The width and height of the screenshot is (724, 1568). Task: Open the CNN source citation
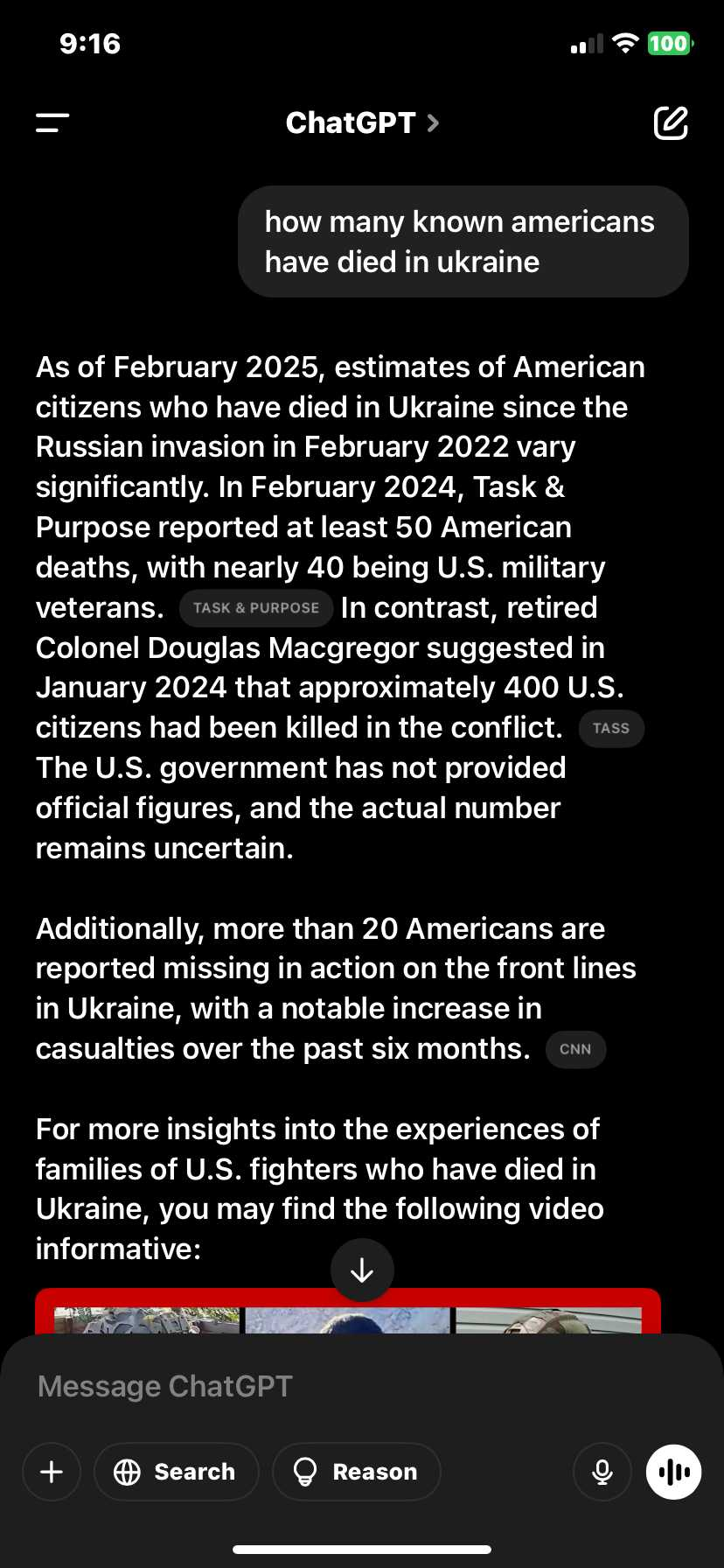pos(575,1049)
